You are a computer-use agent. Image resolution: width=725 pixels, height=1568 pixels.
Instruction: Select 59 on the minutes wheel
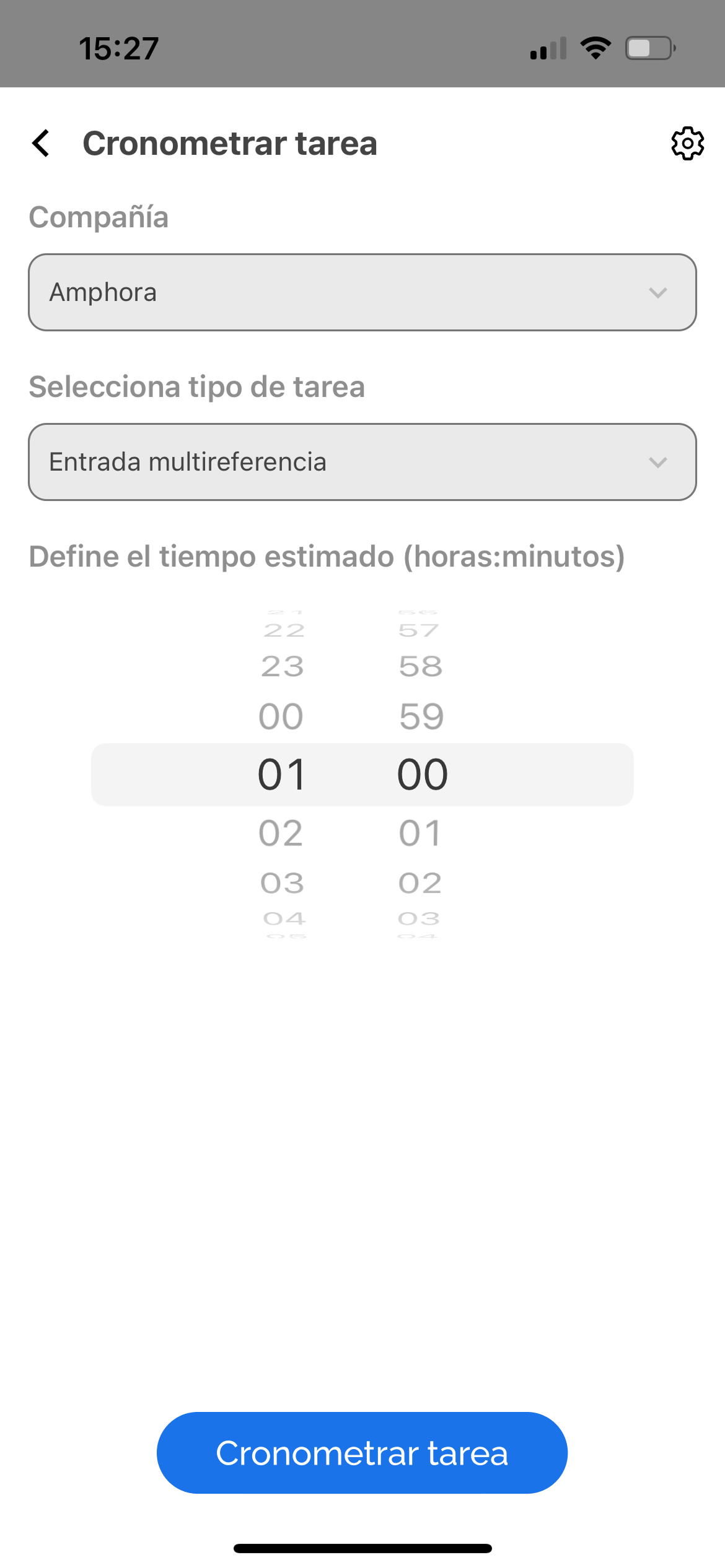(422, 715)
